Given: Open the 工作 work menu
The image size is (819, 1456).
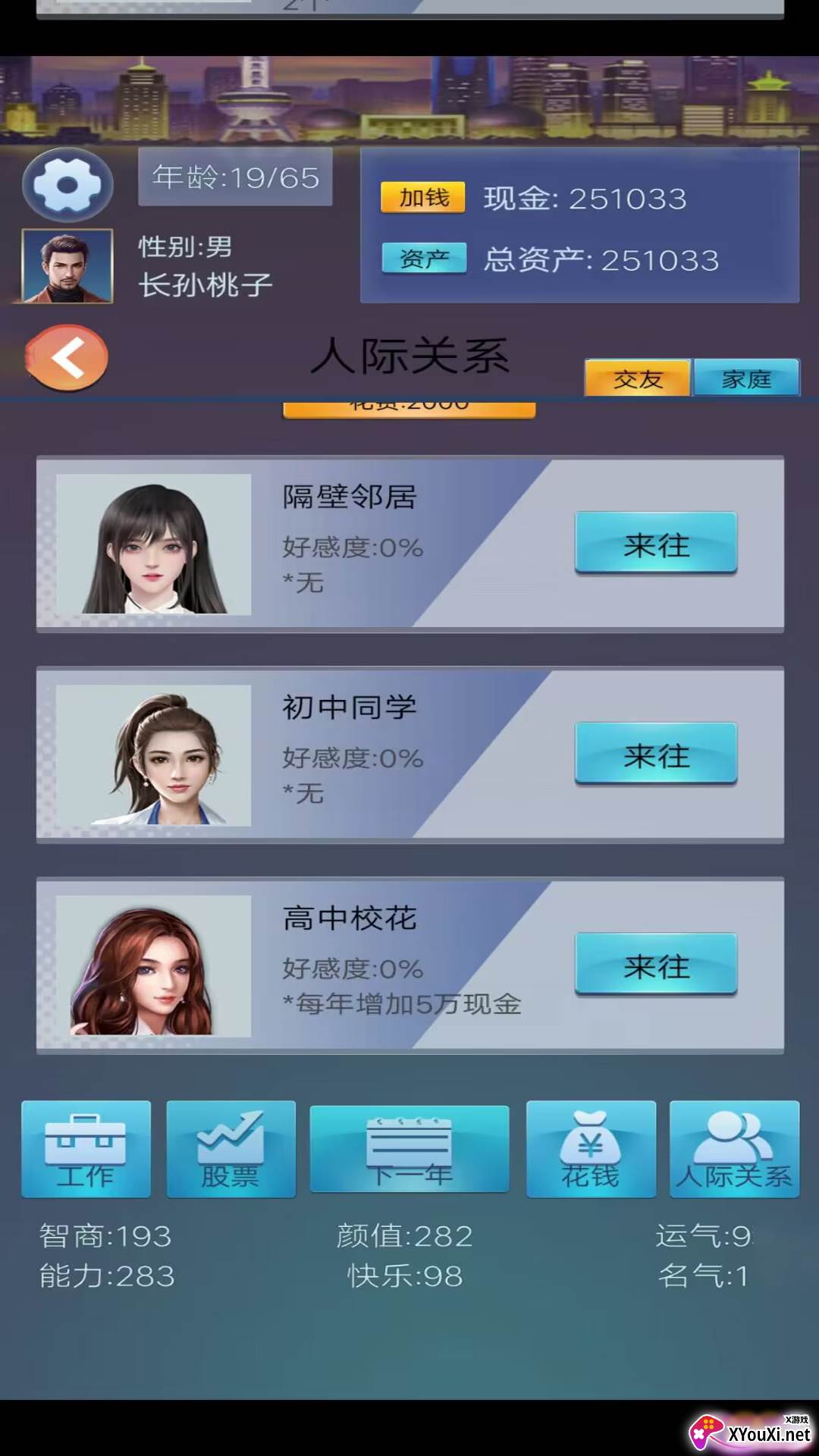Looking at the screenshot, I should coord(86,1149).
